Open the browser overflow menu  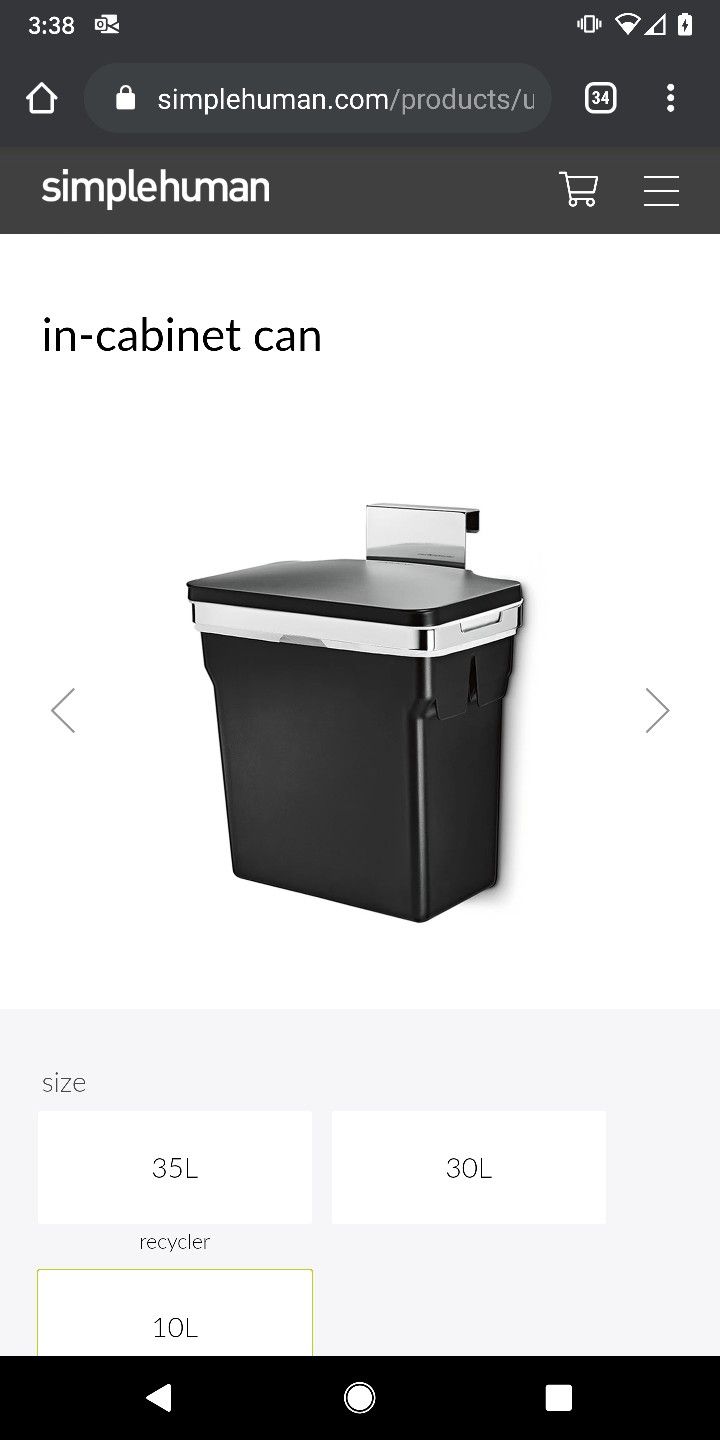point(670,98)
